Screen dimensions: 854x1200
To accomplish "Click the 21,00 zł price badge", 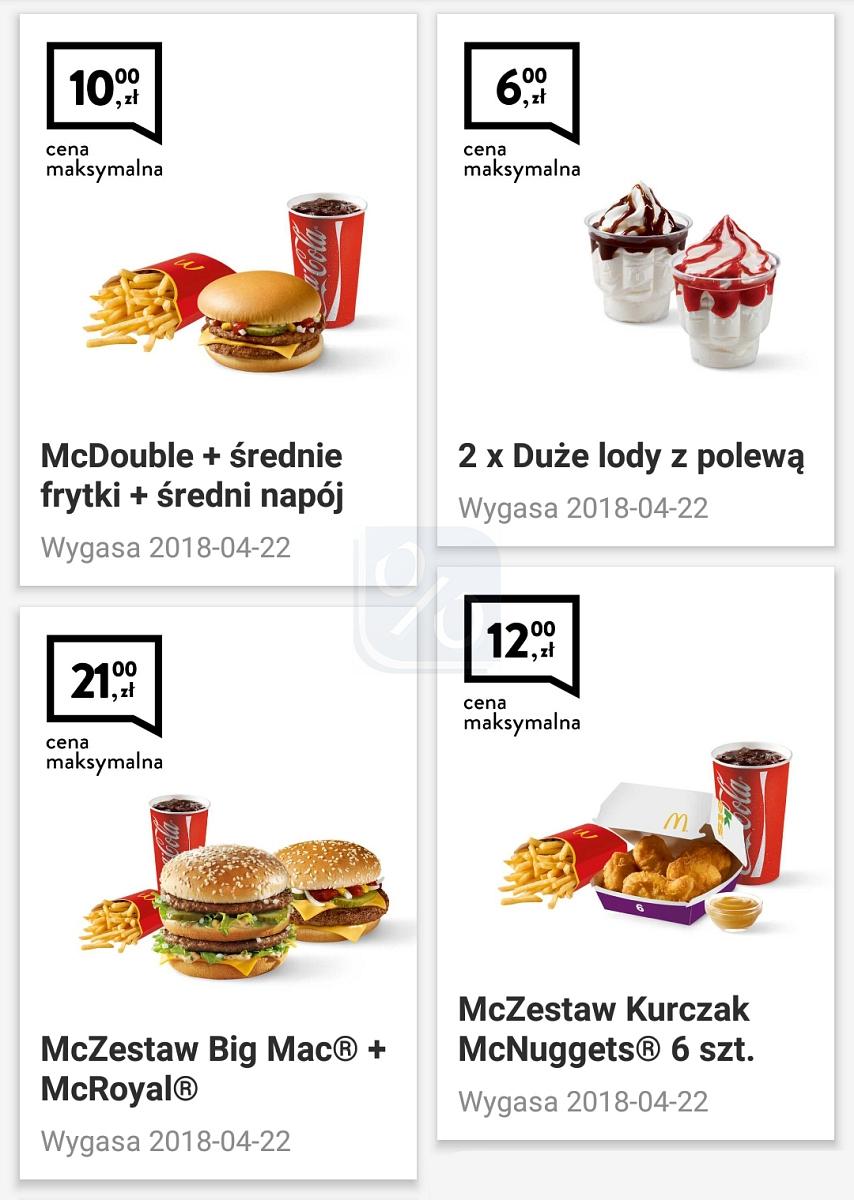I will (x=102, y=680).
